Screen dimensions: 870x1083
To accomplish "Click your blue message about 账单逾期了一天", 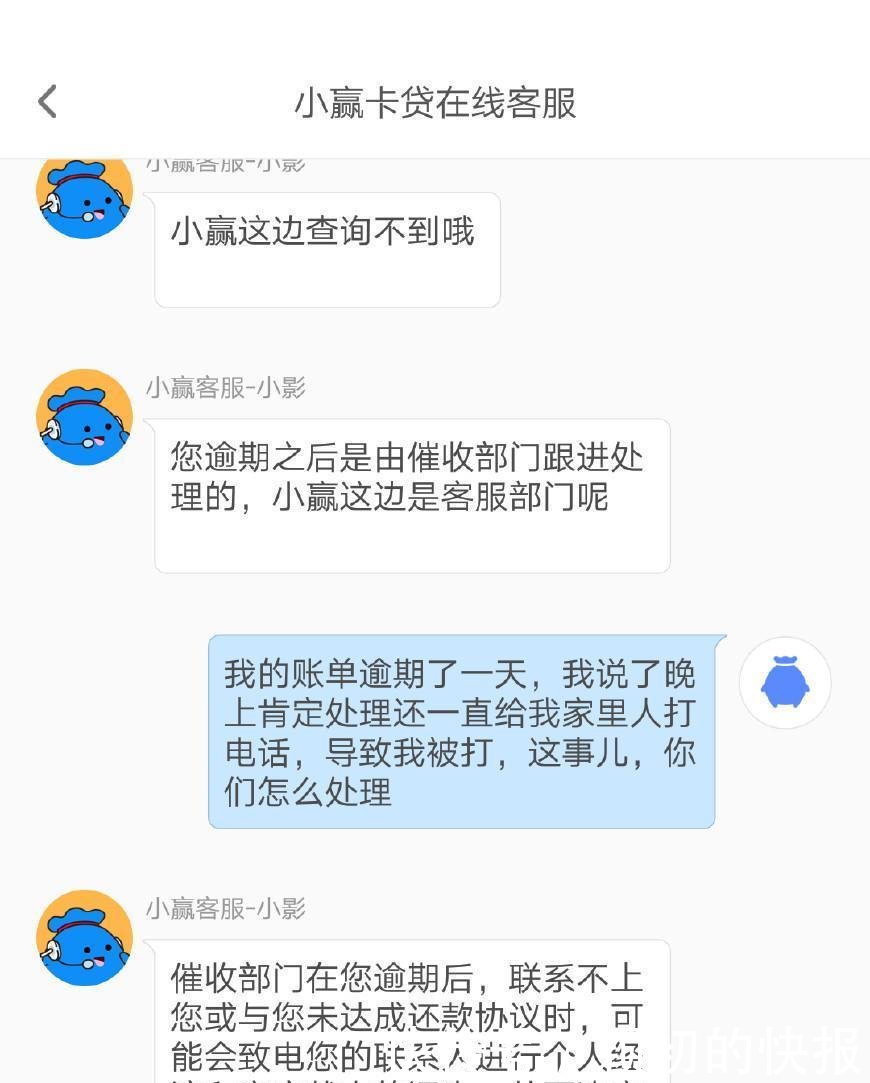I will click(460, 729).
